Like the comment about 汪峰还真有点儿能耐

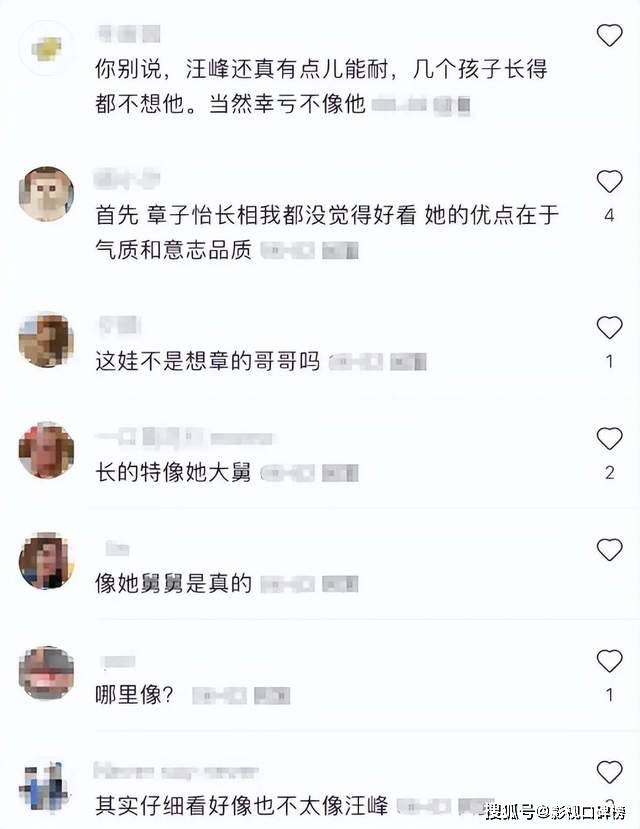pos(609,37)
